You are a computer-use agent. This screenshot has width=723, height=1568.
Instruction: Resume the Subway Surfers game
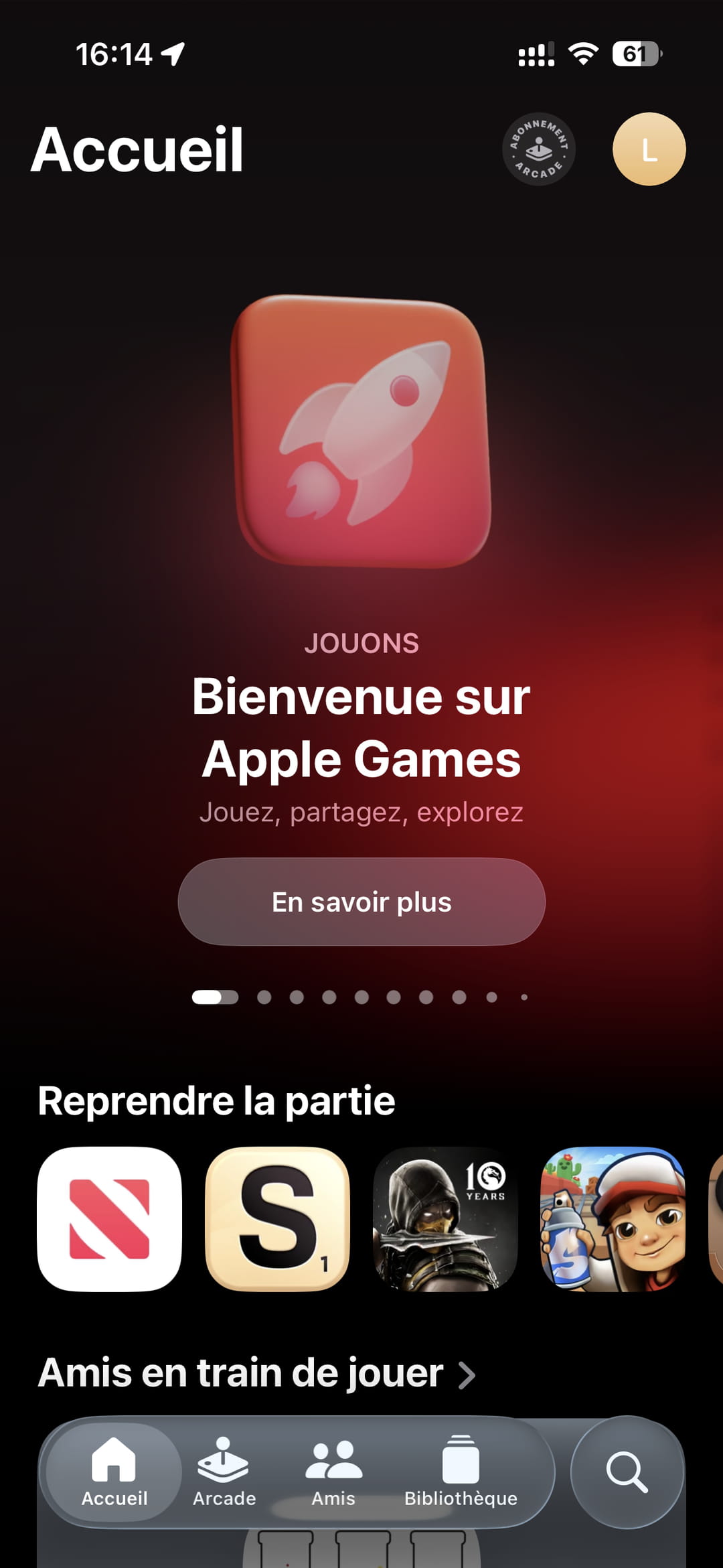point(613,1219)
